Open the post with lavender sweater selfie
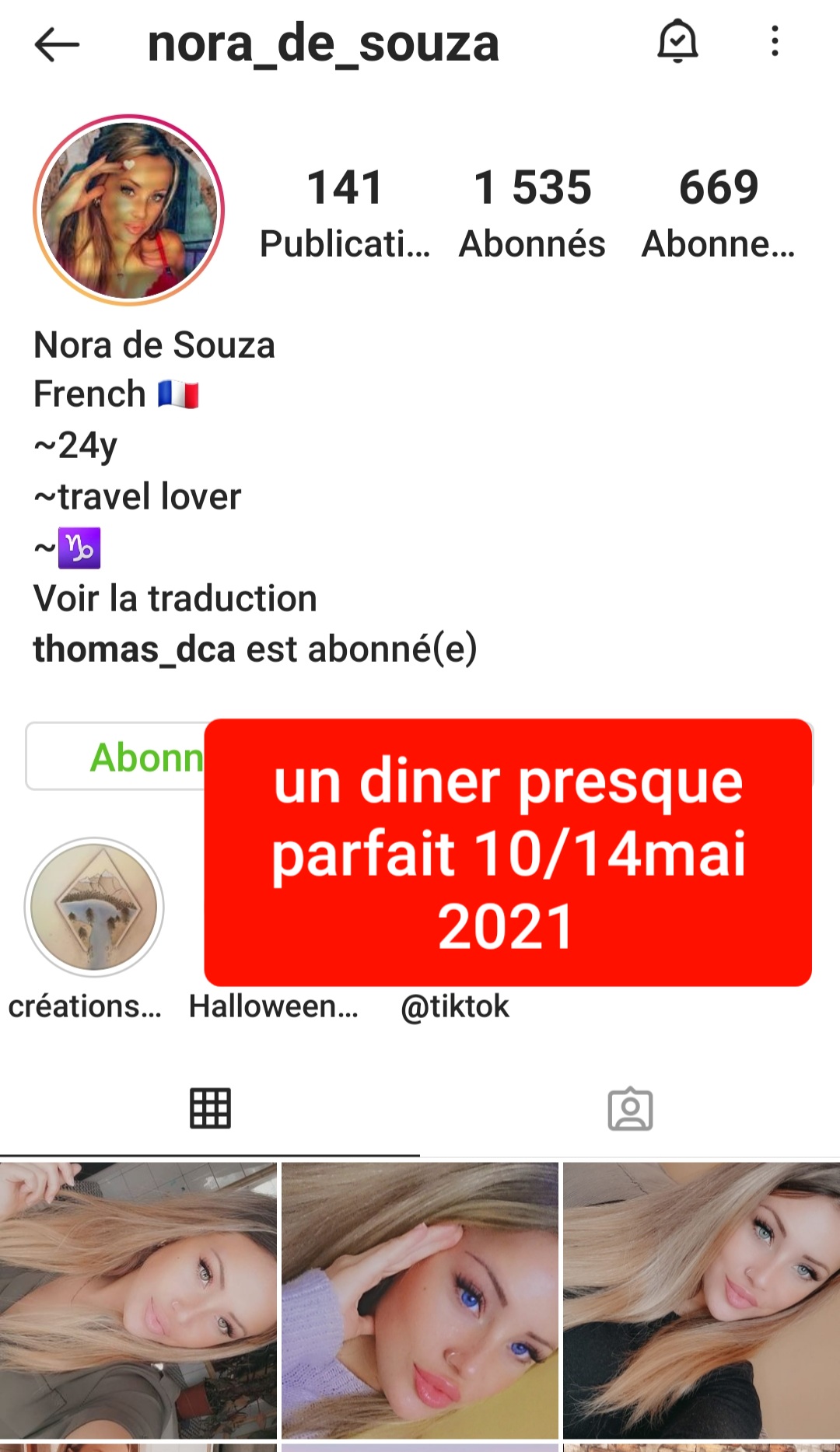This screenshot has height=1452, width=840. tap(420, 1300)
